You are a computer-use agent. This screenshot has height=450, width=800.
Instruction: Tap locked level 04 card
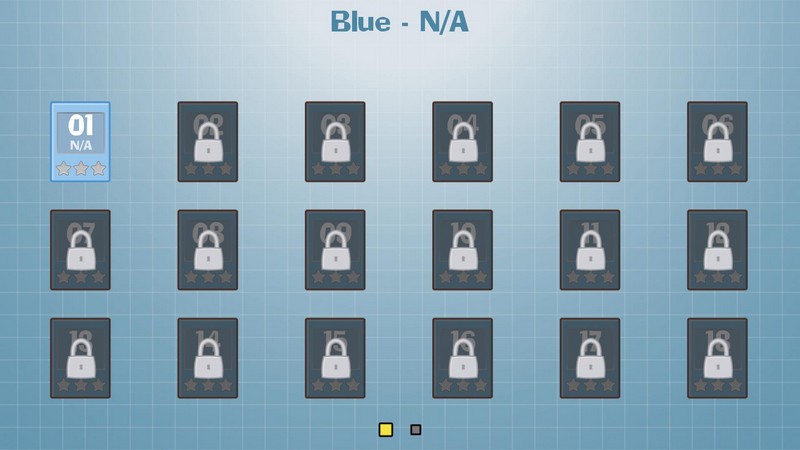462,142
